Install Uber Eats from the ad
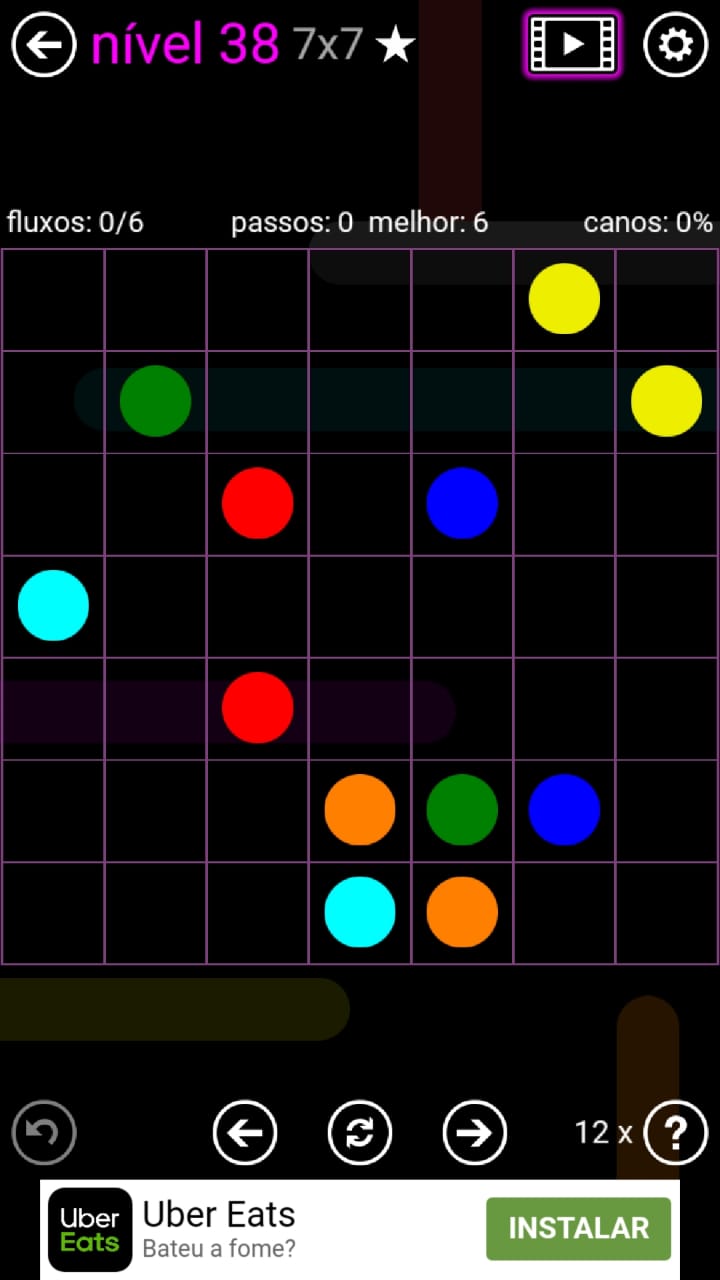This screenshot has height=1280, width=720. pyautogui.click(x=578, y=1228)
